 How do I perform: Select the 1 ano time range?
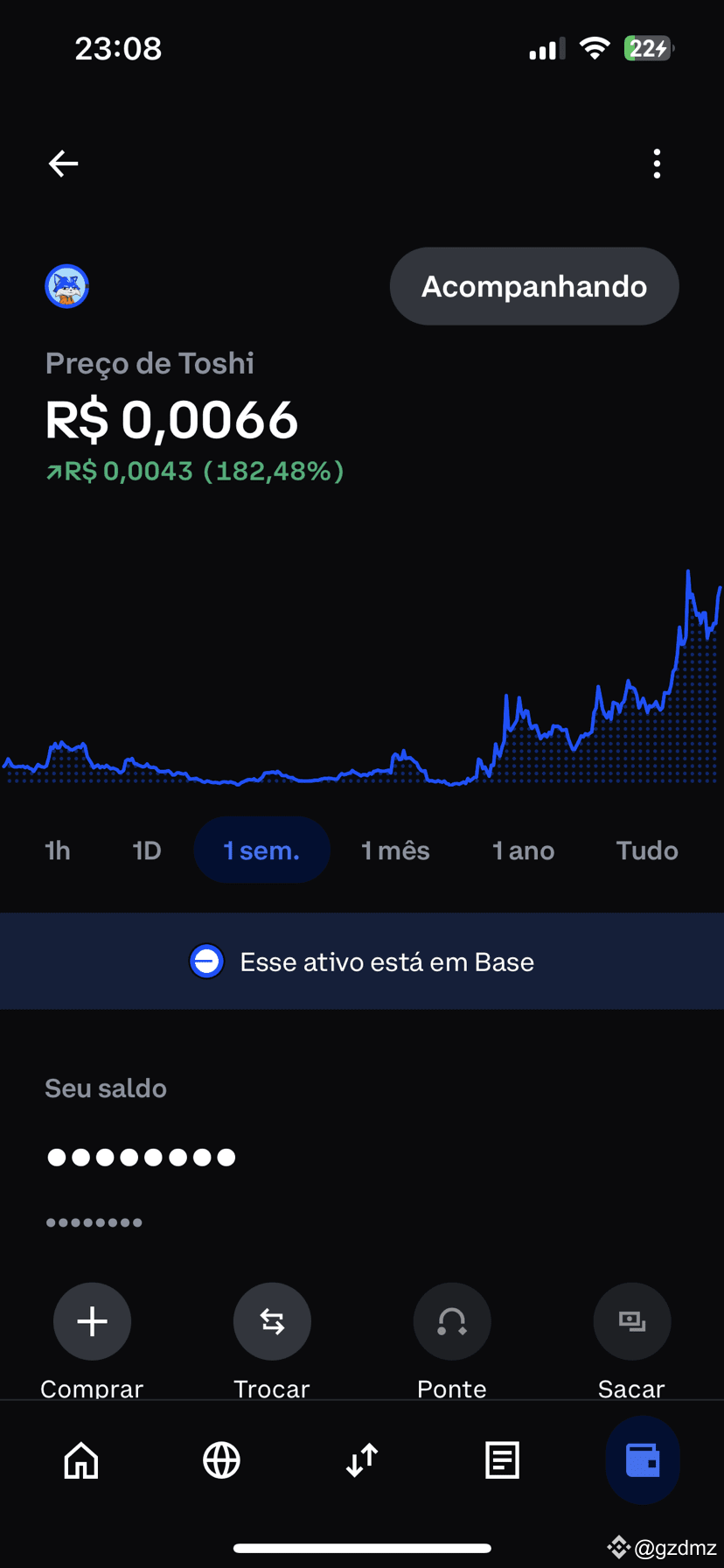[x=523, y=850]
